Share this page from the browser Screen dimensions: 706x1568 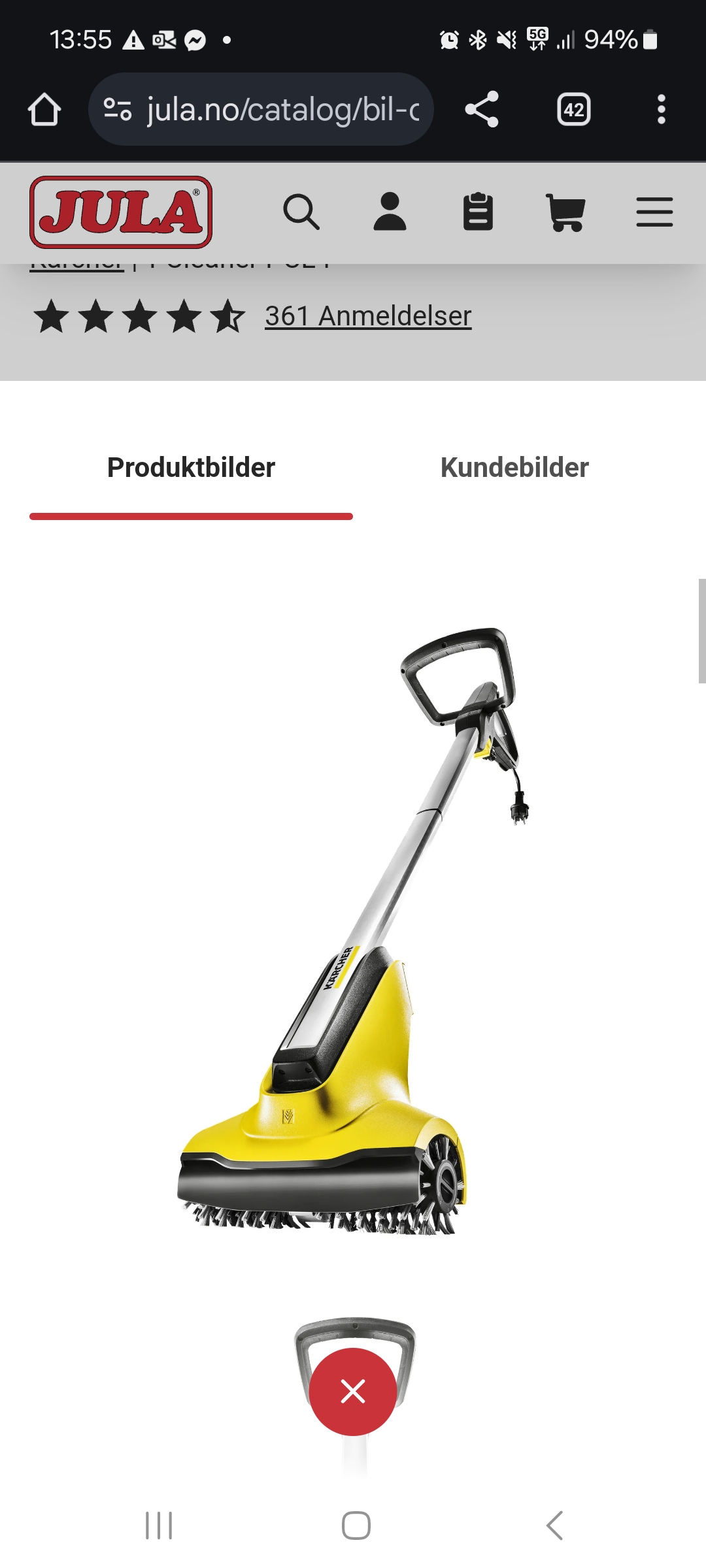coord(482,109)
